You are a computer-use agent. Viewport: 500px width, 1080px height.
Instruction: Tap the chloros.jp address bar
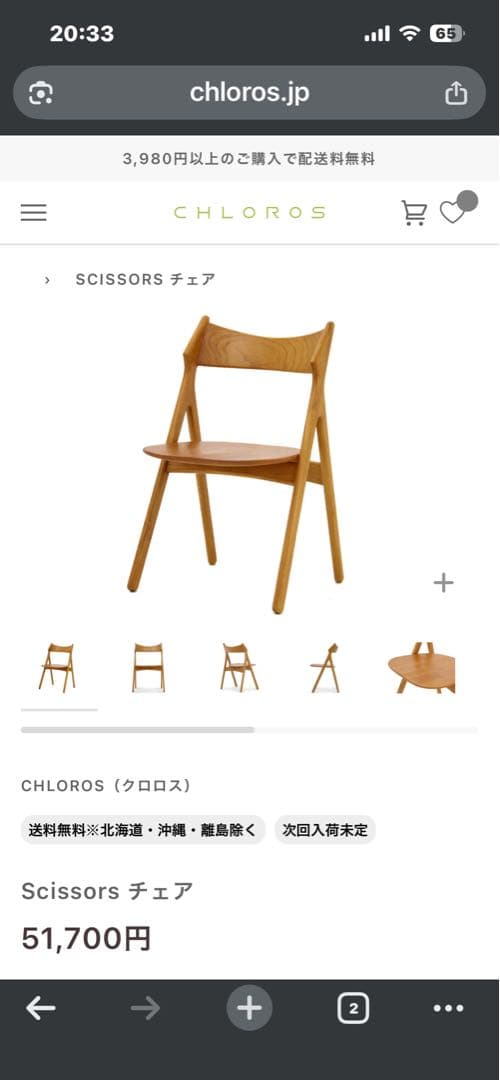249,92
